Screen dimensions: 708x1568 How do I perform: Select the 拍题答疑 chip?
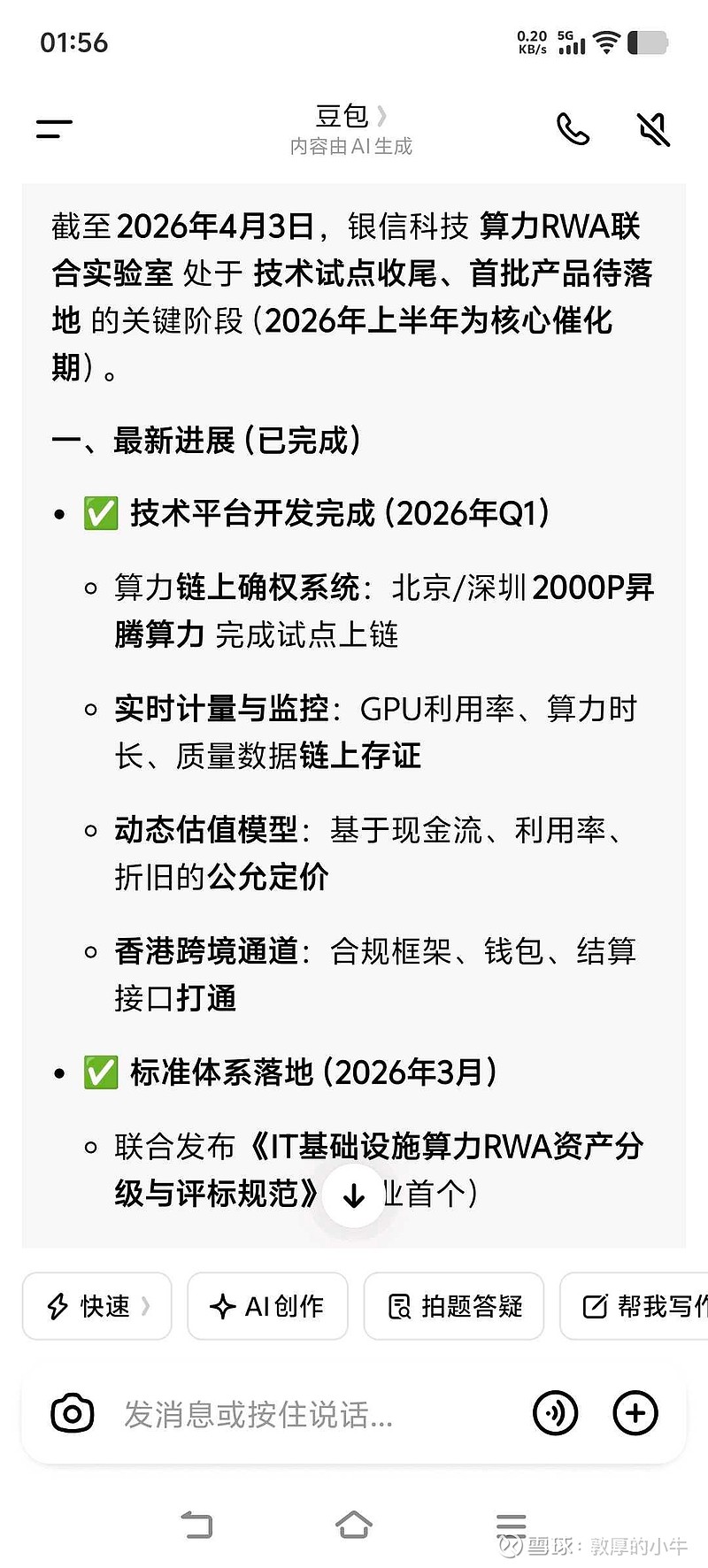coord(453,1306)
